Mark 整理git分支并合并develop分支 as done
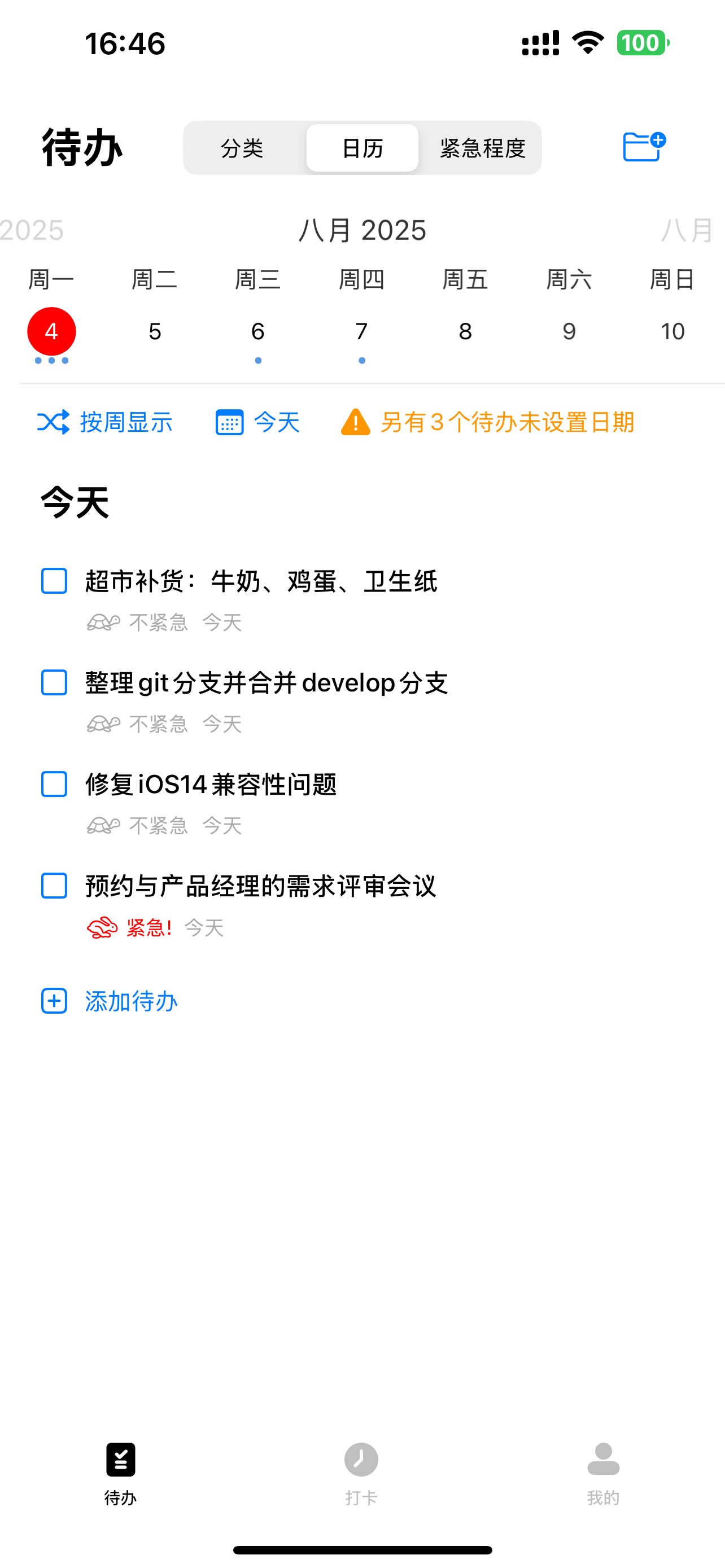This screenshot has width=725, height=1568. [54, 684]
